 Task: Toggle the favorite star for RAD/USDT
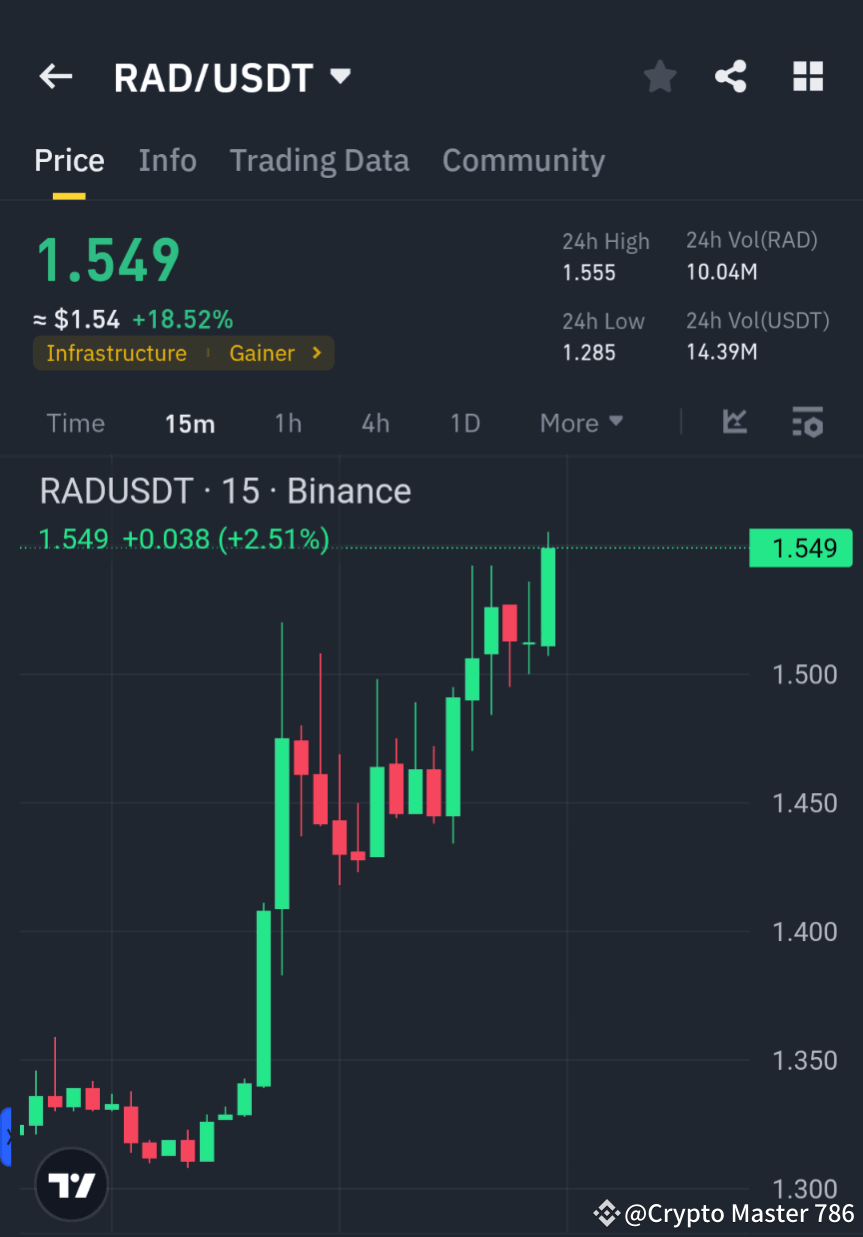coord(659,76)
